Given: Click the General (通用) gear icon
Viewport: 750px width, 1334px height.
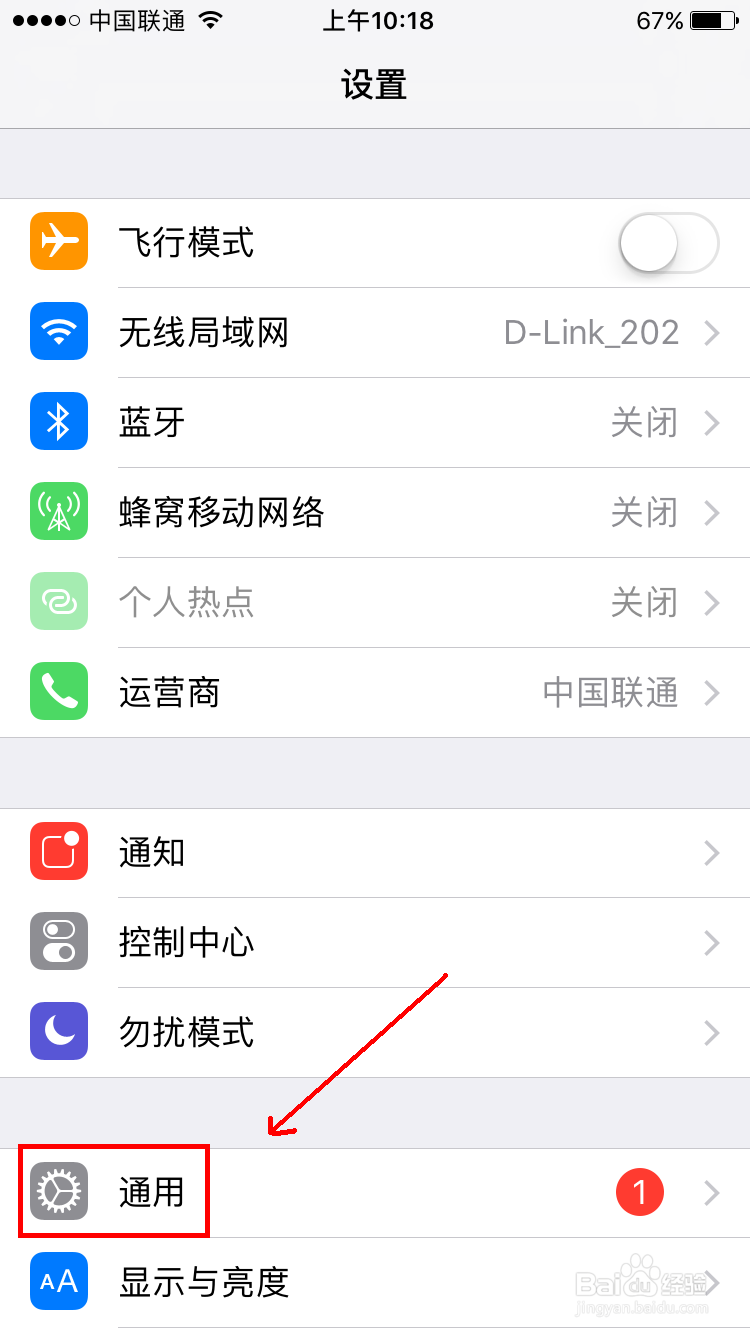Looking at the screenshot, I should click(58, 1192).
